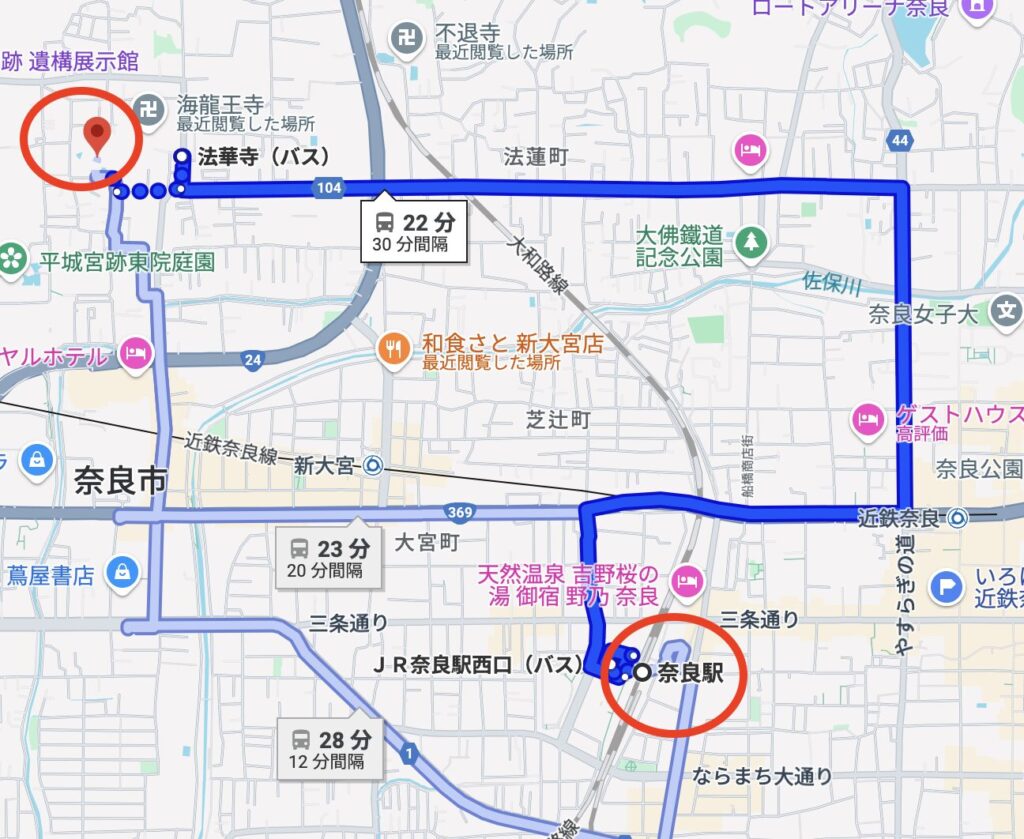
Task: Open 和食さと 新大宮店 restaurant marker
Action: tap(392, 347)
